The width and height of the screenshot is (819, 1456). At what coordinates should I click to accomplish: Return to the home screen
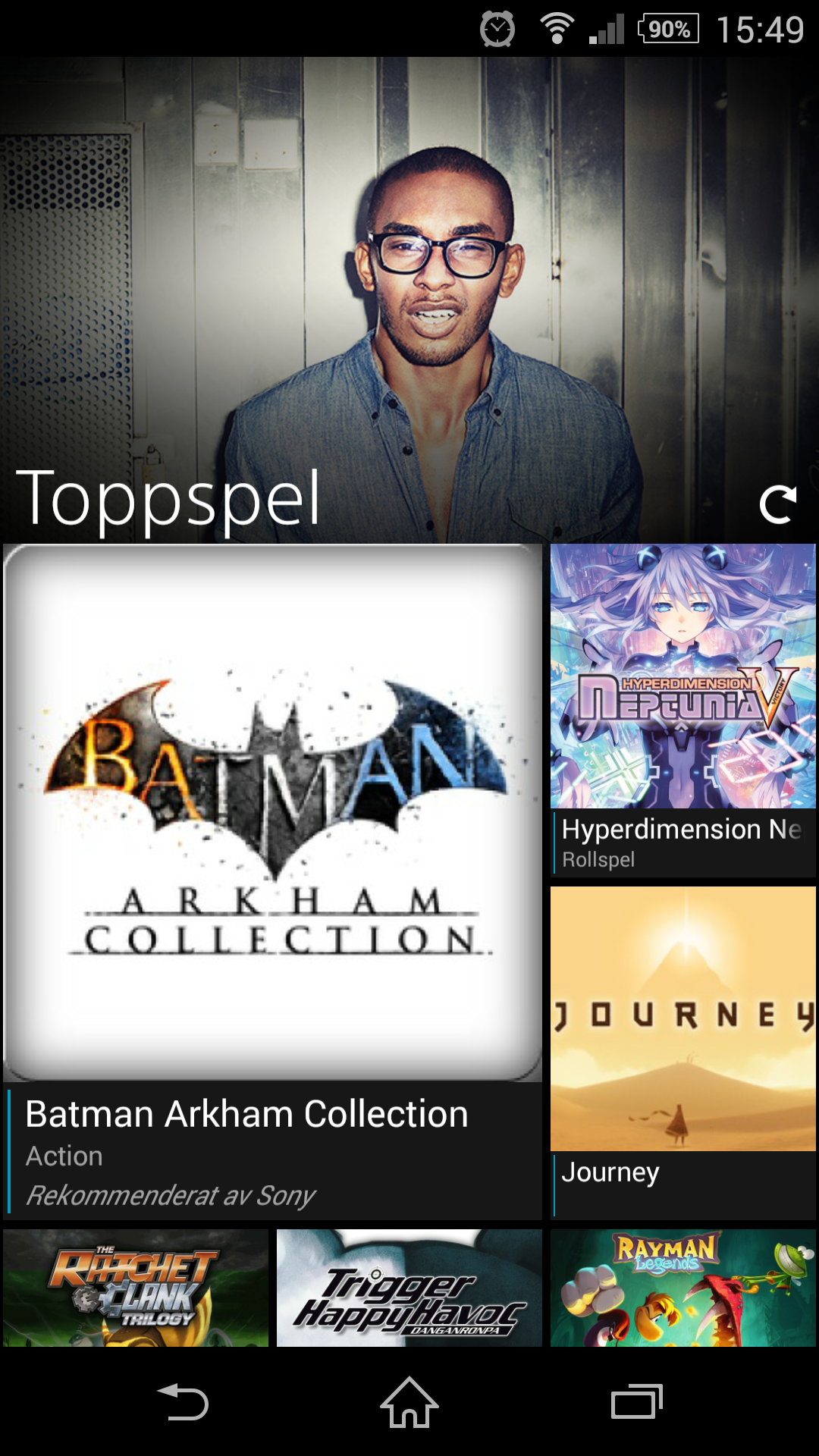(x=409, y=1401)
